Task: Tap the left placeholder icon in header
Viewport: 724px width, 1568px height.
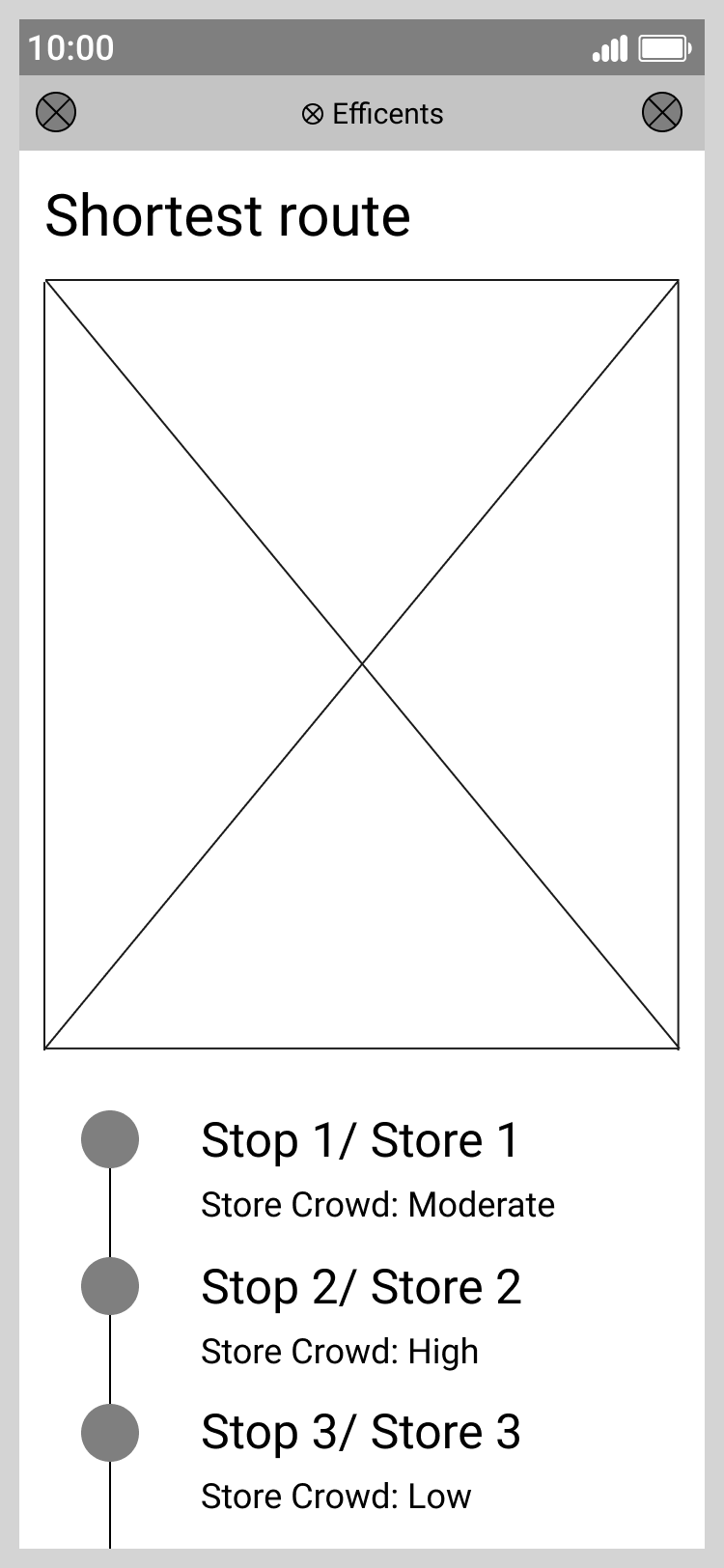Action: pyautogui.click(x=56, y=112)
